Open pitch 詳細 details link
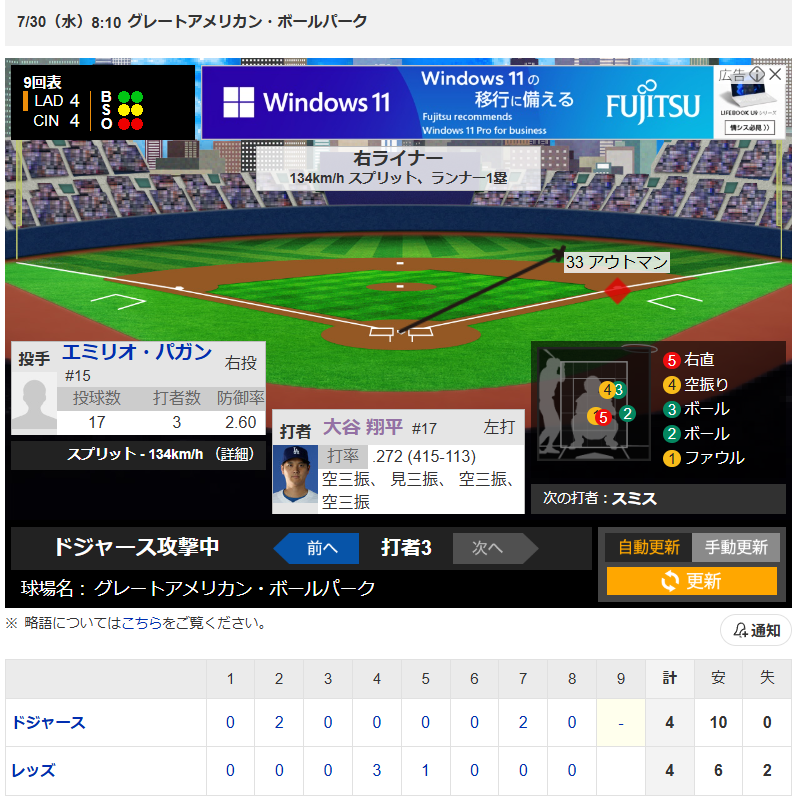 tap(237, 454)
